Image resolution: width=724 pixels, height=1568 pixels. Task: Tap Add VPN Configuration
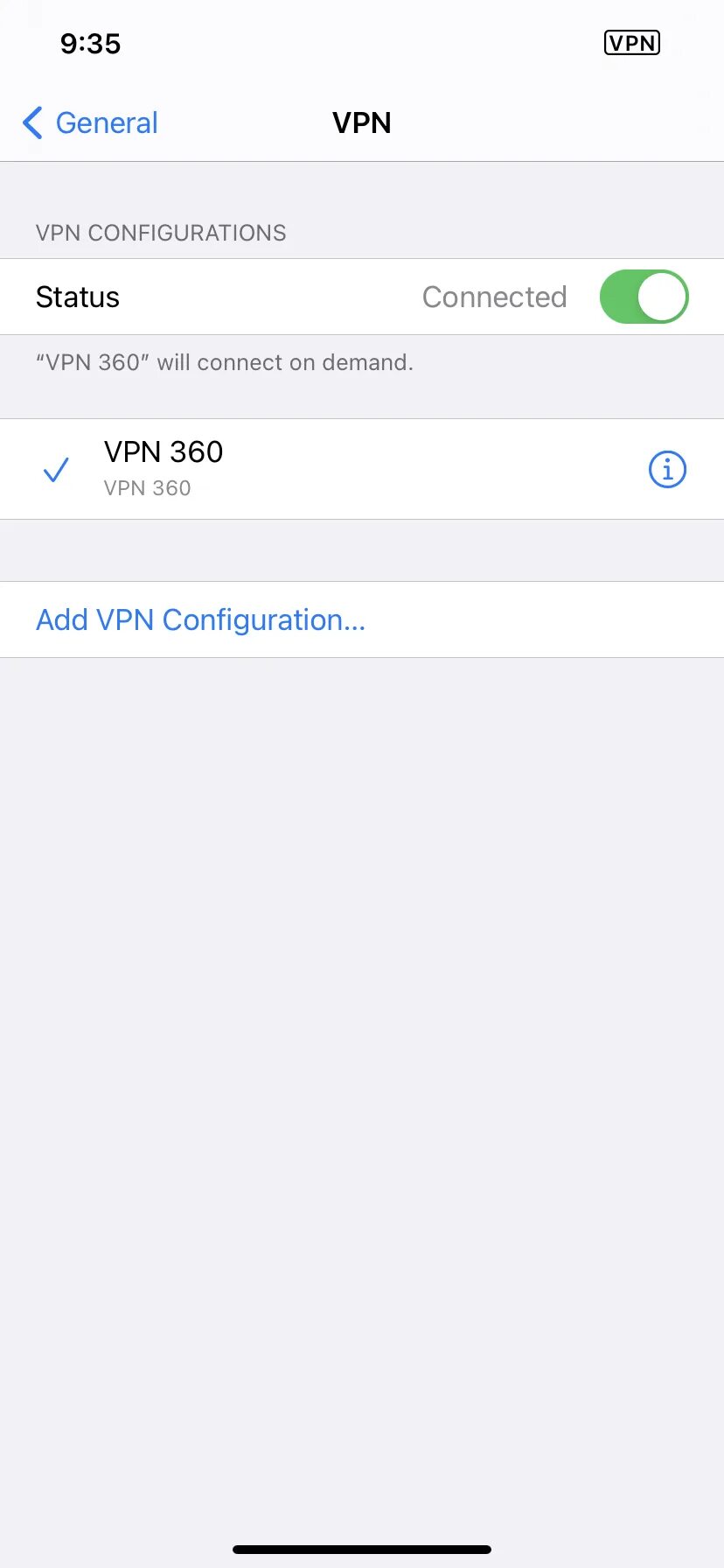(362, 619)
